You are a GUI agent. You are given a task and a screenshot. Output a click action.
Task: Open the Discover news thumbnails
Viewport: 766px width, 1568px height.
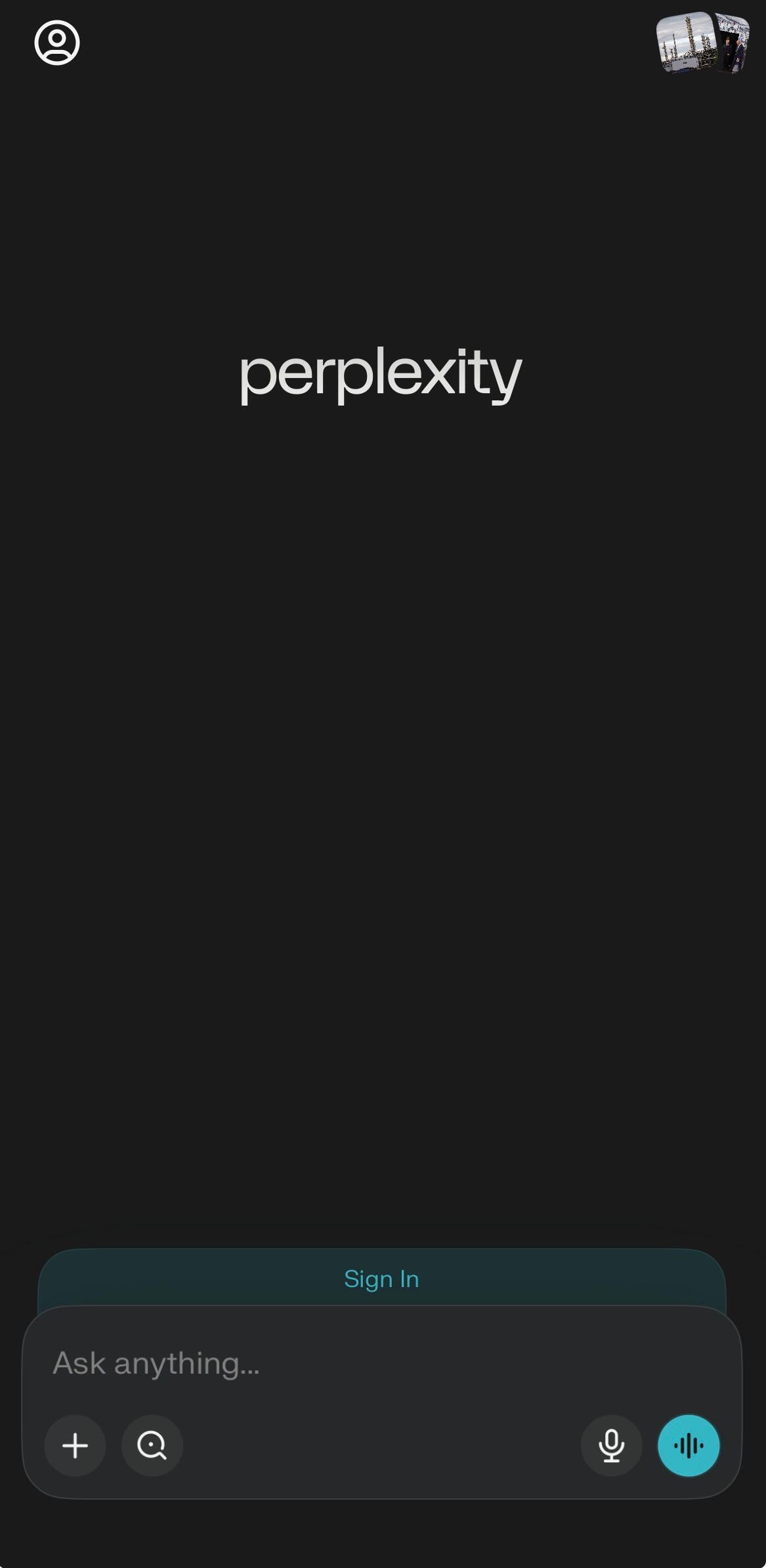tap(702, 43)
